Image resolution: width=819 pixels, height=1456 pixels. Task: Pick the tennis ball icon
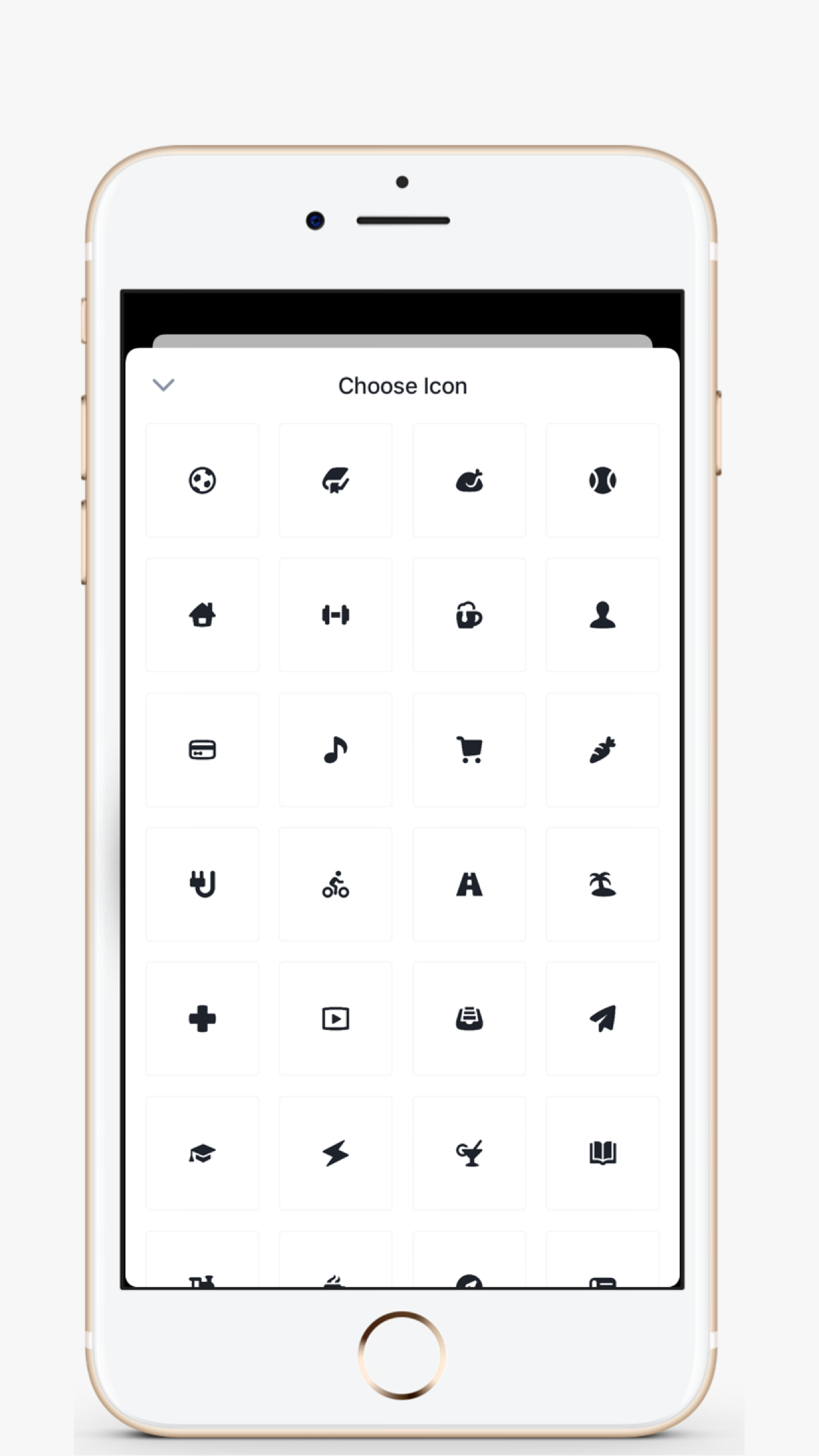click(x=602, y=481)
